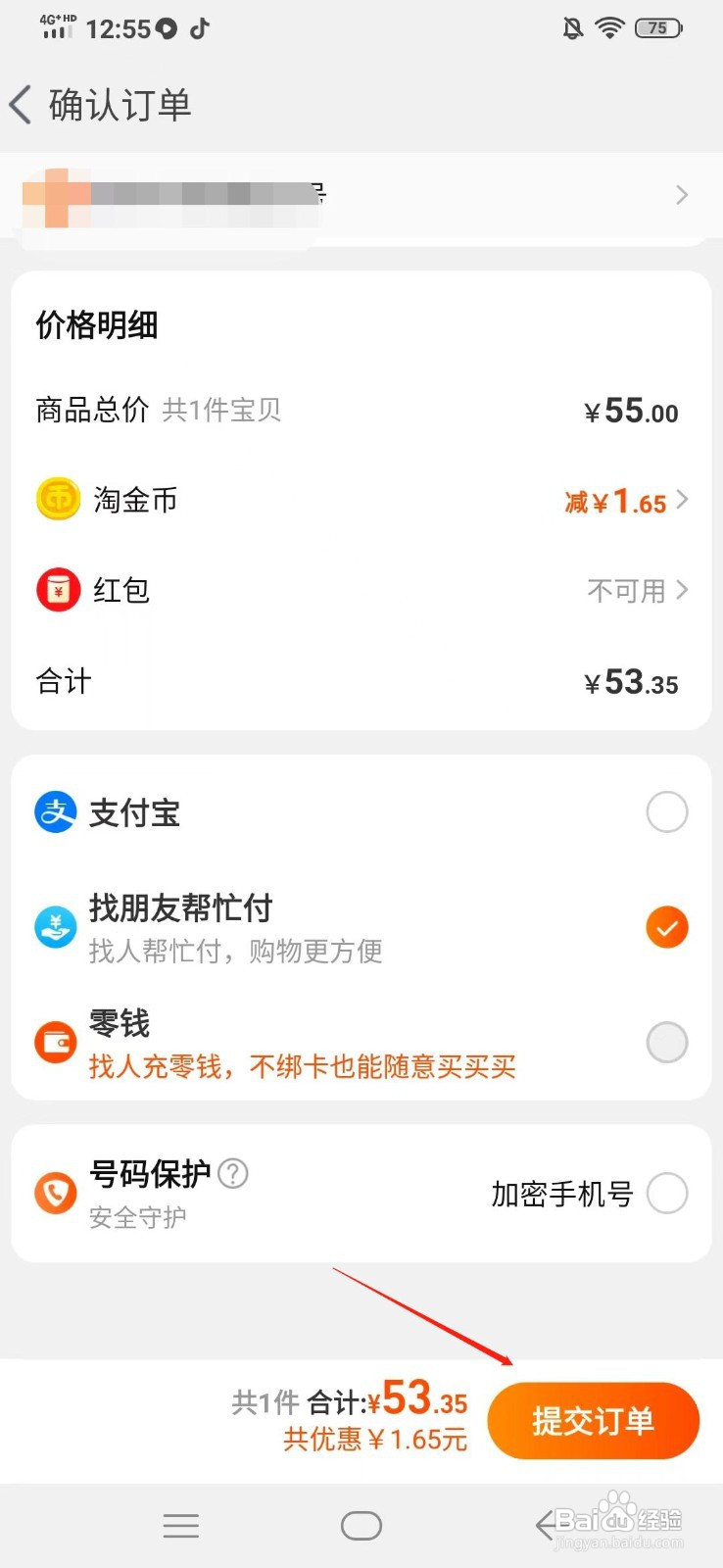Go to system home screen

point(361,1526)
